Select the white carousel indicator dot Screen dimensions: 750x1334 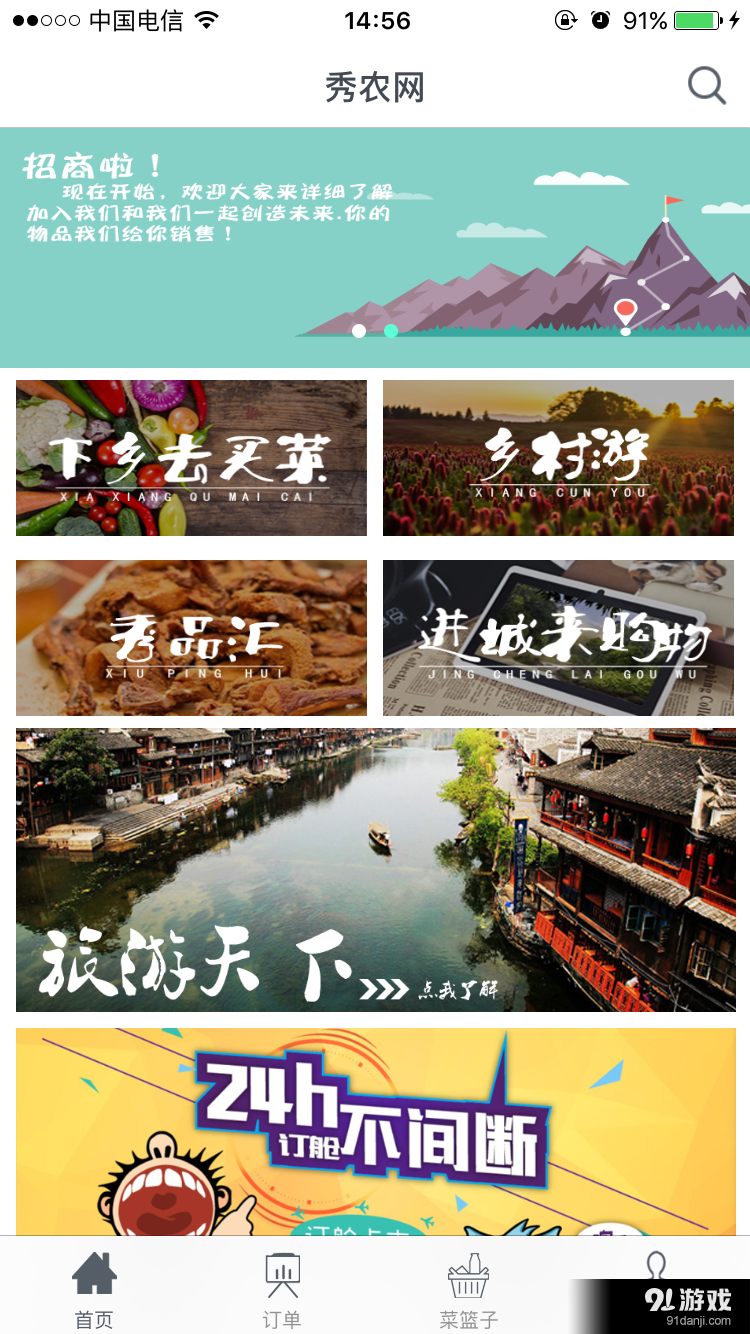click(x=359, y=330)
